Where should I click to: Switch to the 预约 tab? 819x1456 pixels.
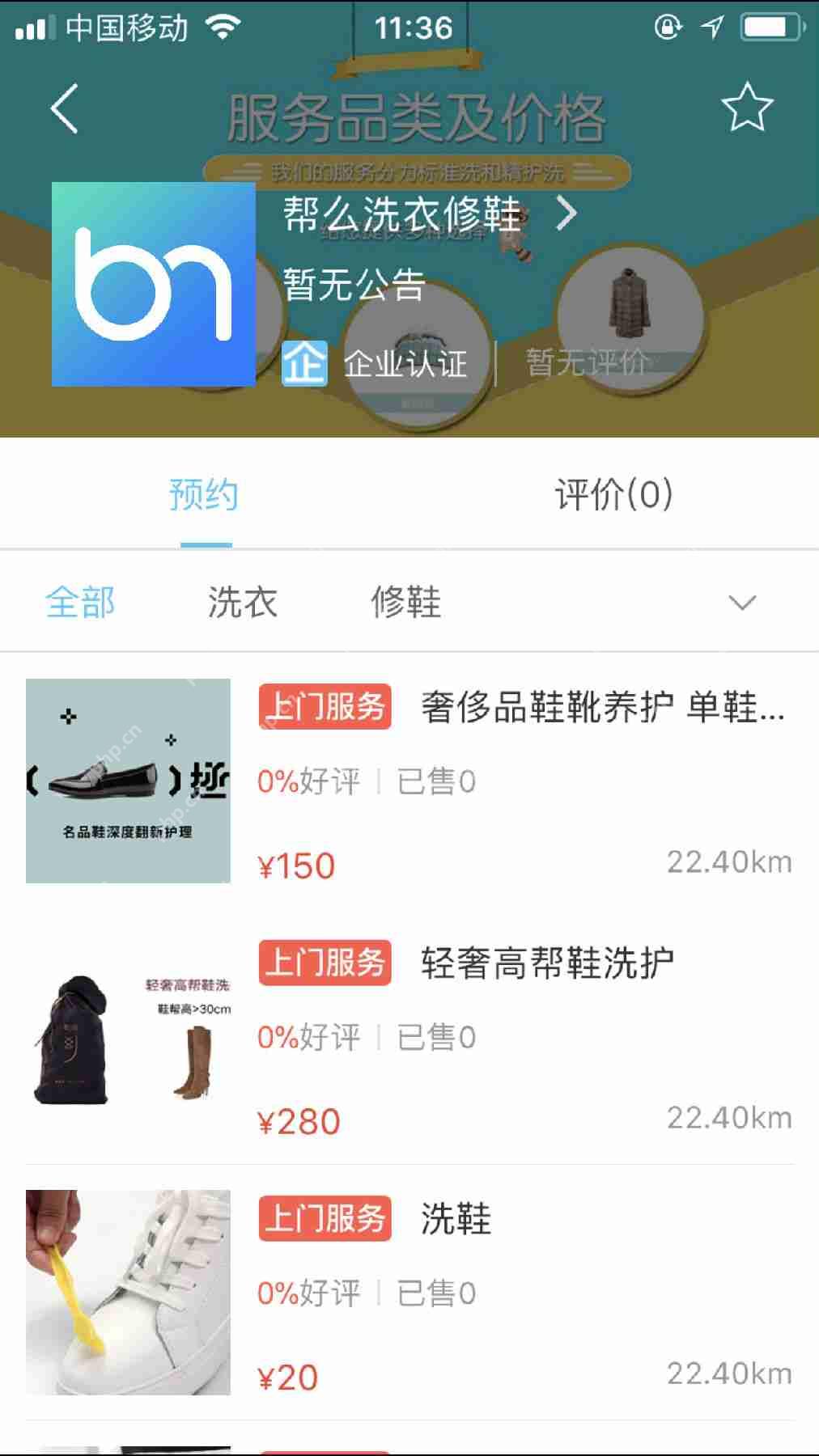click(x=201, y=493)
